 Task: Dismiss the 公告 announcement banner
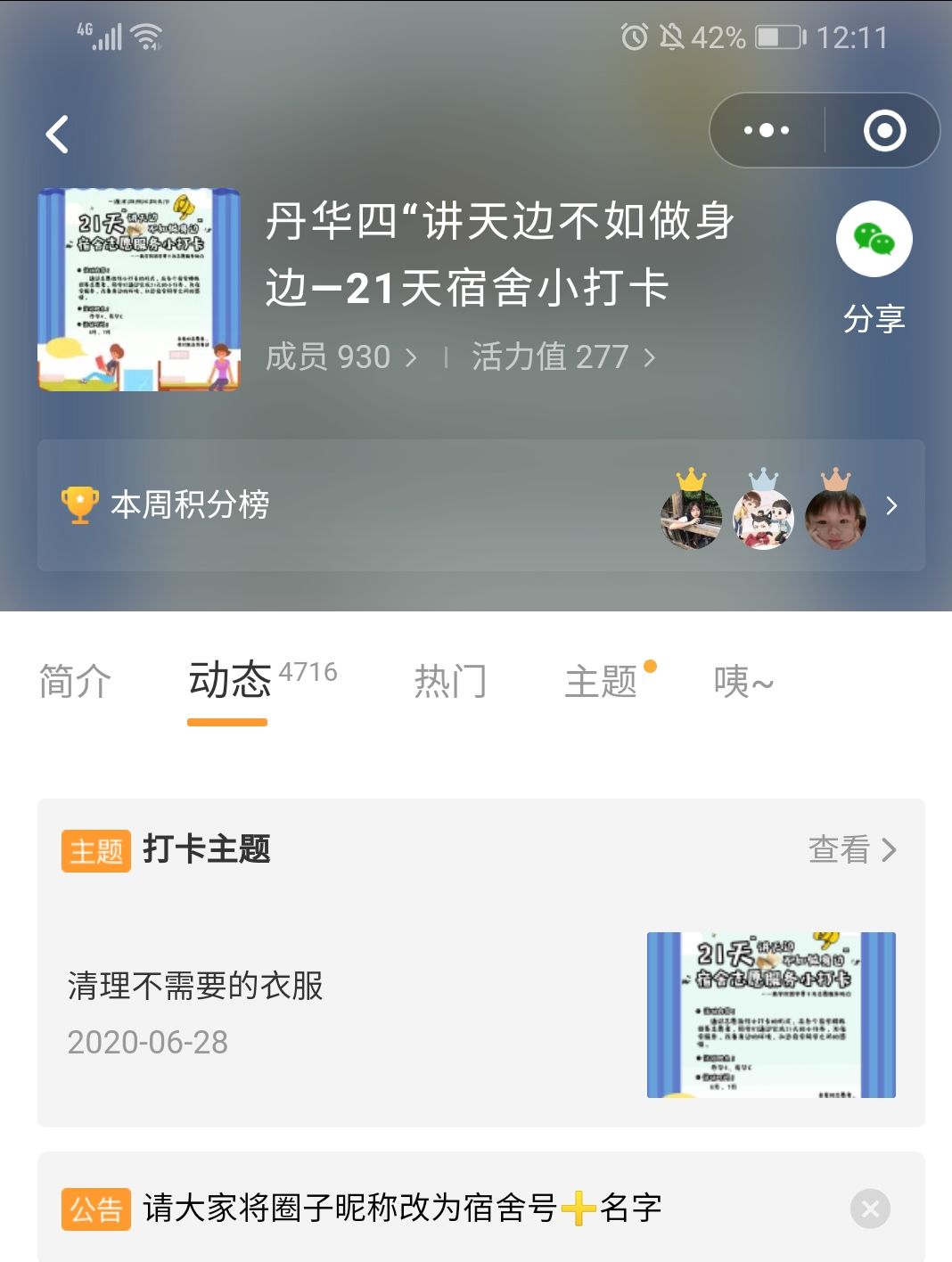[870, 1209]
